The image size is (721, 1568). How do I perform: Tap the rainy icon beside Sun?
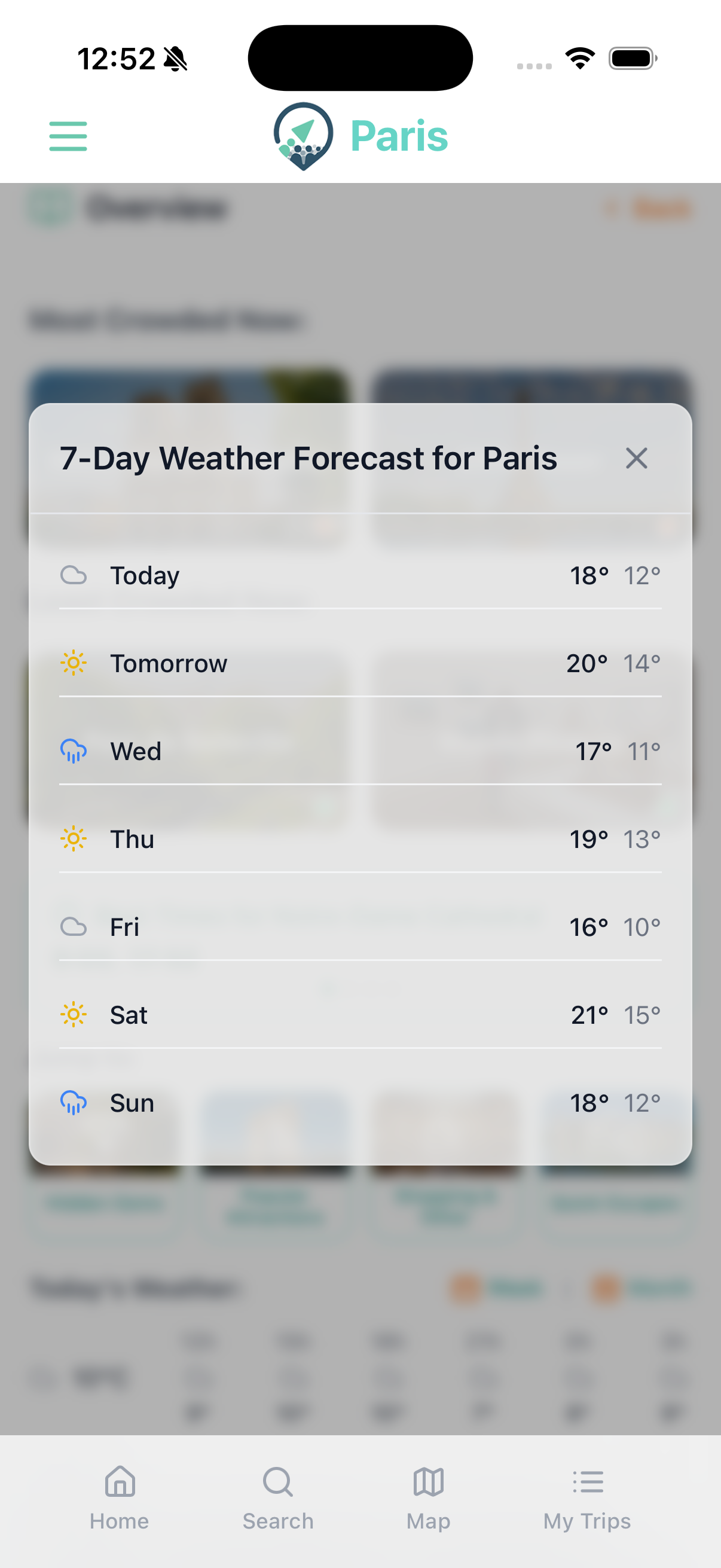74,1102
